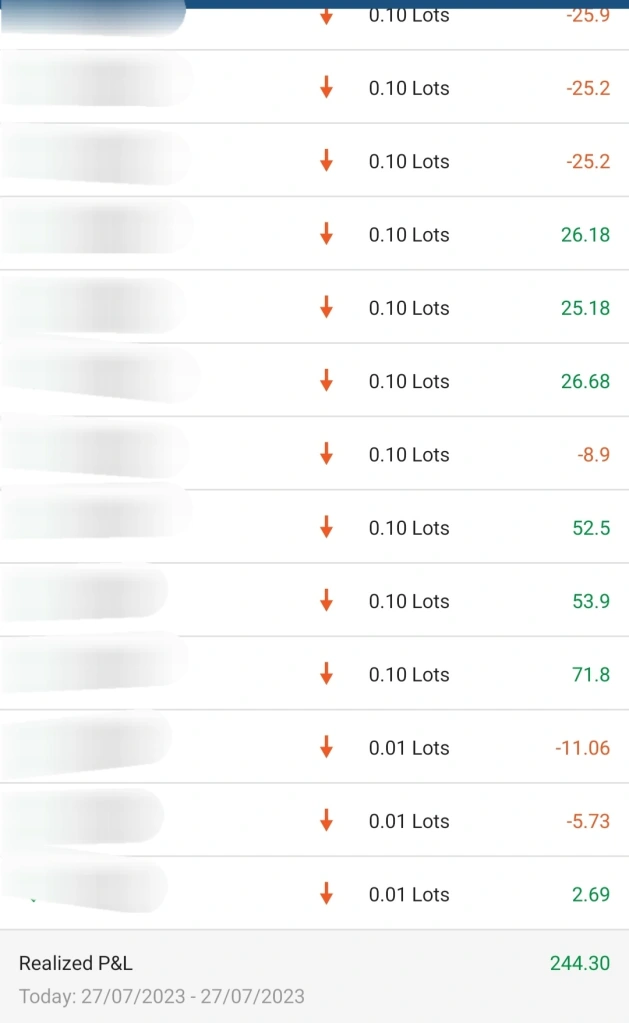Select the trade showing 52.5 profit

[314, 527]
